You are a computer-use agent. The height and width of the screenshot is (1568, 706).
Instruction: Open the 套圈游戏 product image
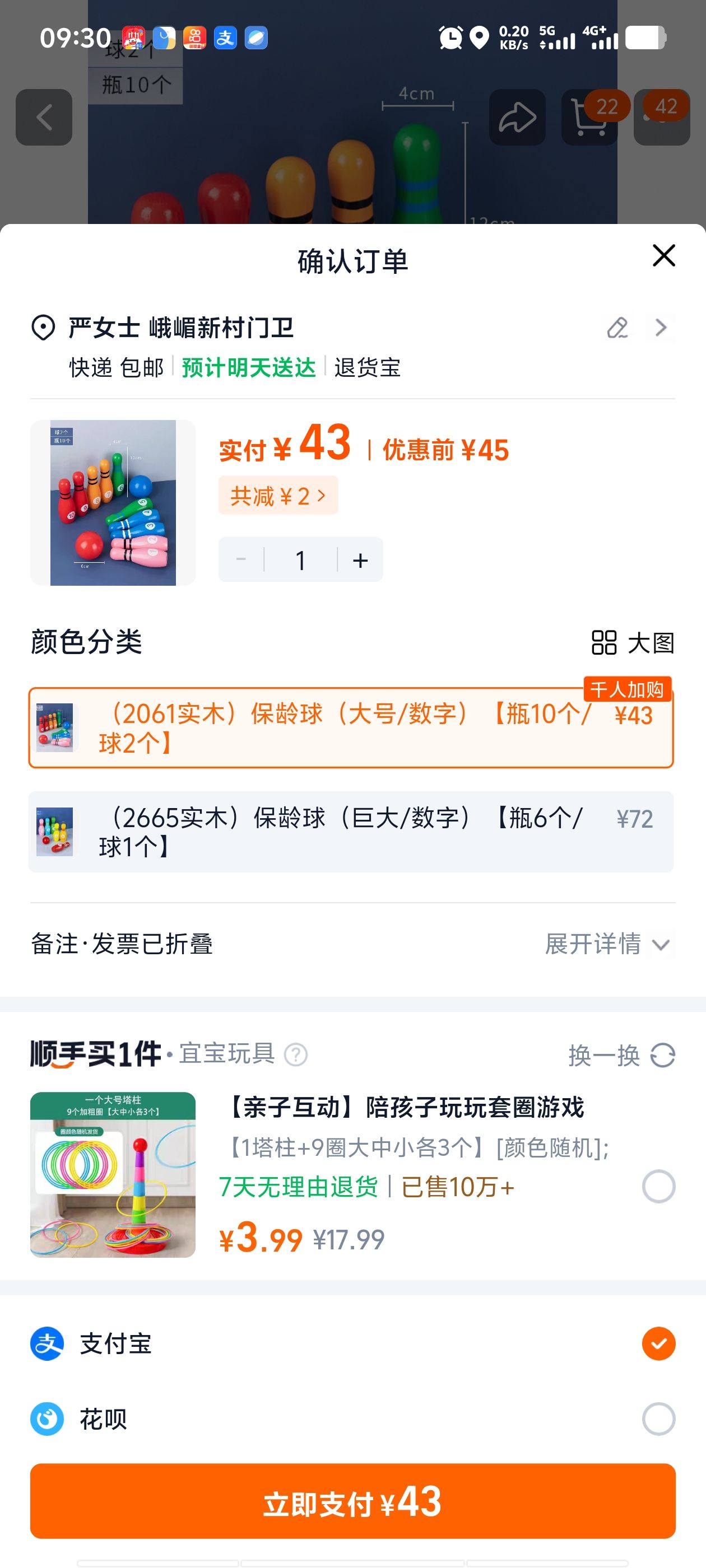[113, 1175]
